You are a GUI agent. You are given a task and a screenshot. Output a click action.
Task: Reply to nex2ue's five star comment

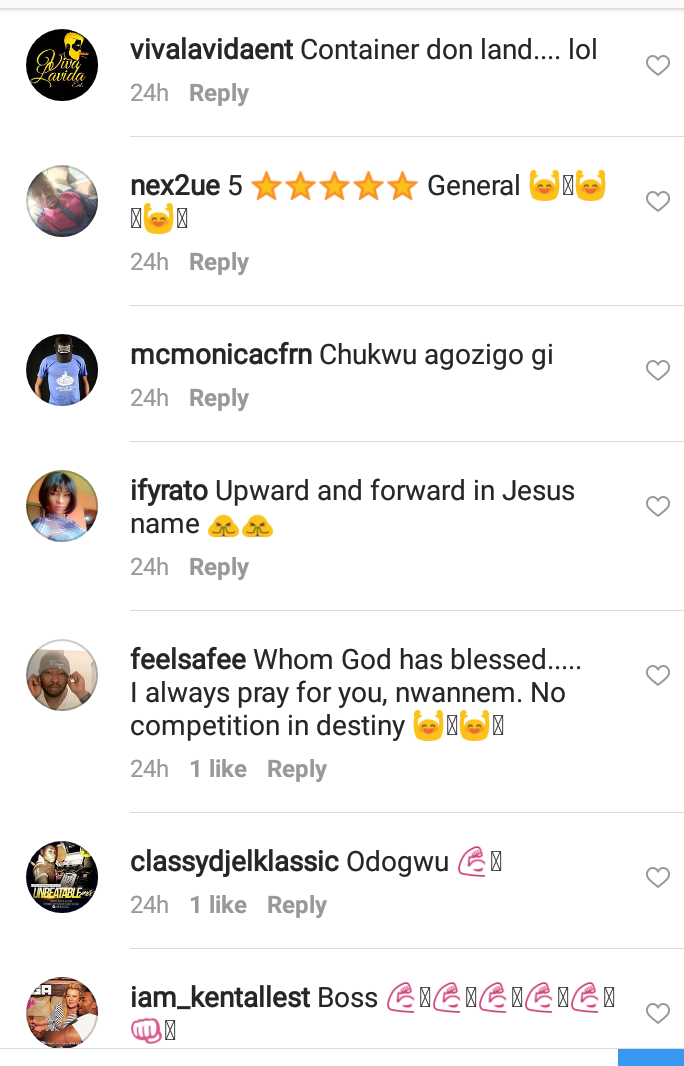coord(218,262)
